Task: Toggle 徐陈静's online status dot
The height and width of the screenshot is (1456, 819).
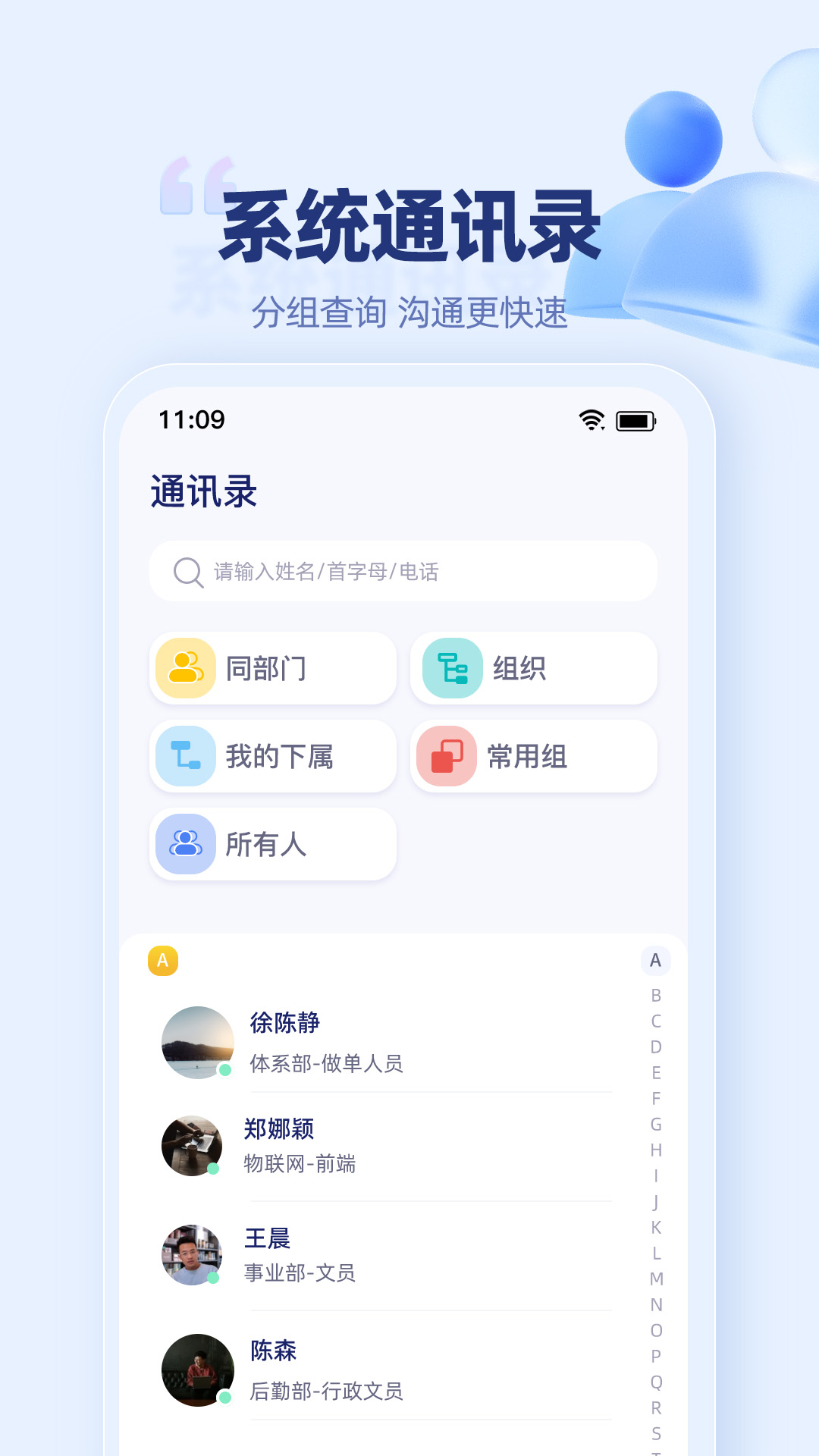Action: click(x=224, y=1071)
